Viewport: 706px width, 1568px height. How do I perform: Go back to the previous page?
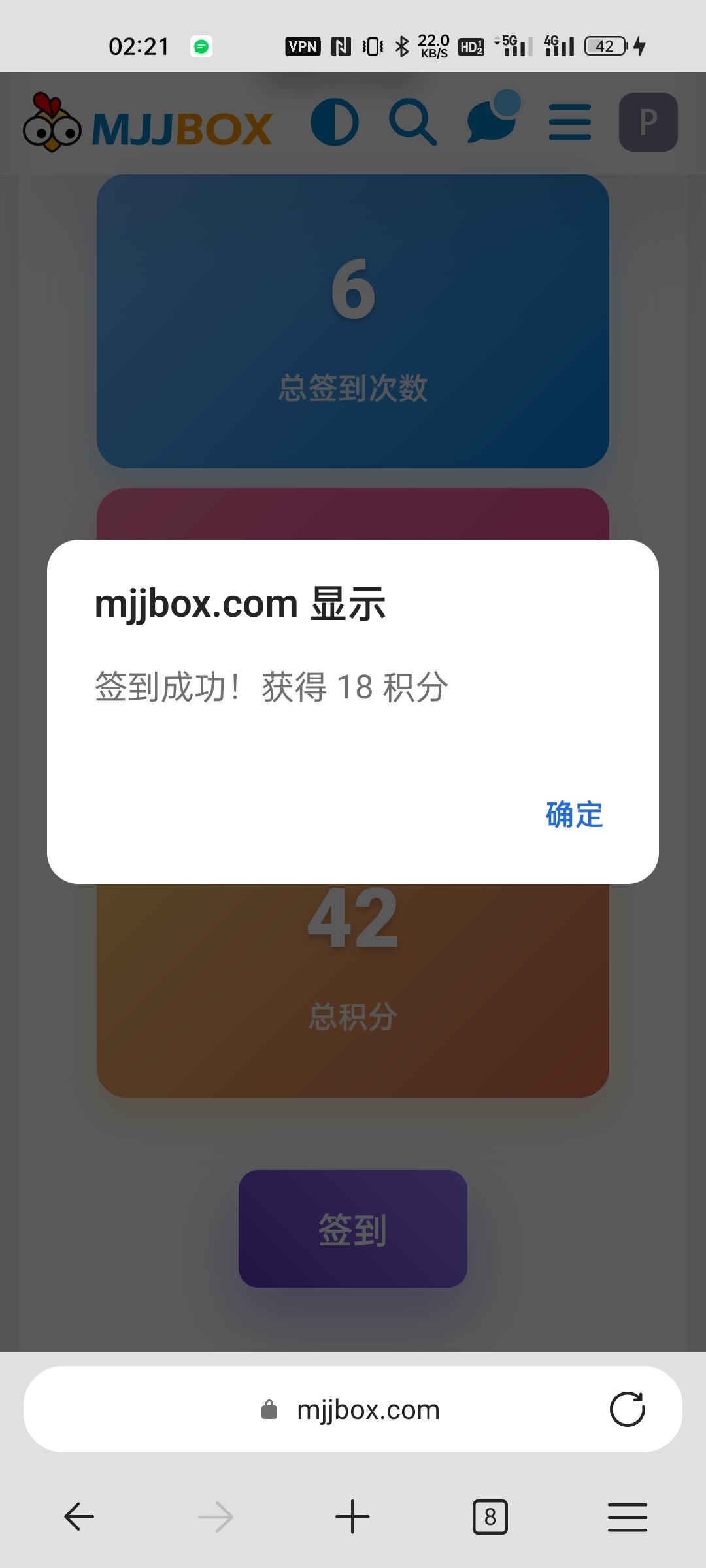(x=79, y=1516)
